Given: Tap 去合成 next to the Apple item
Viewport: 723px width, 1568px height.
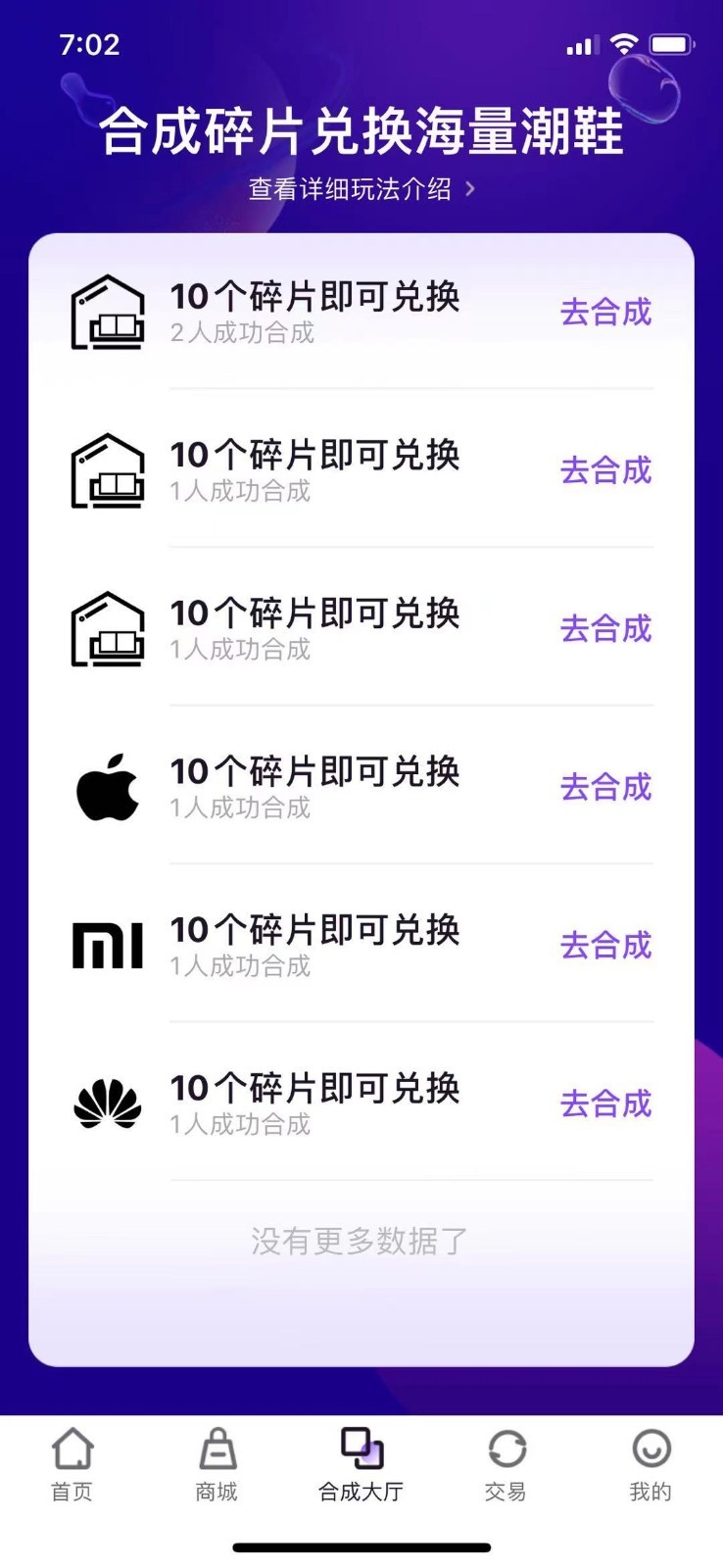Looking at the screenshot, I should [x=605, y=787].
